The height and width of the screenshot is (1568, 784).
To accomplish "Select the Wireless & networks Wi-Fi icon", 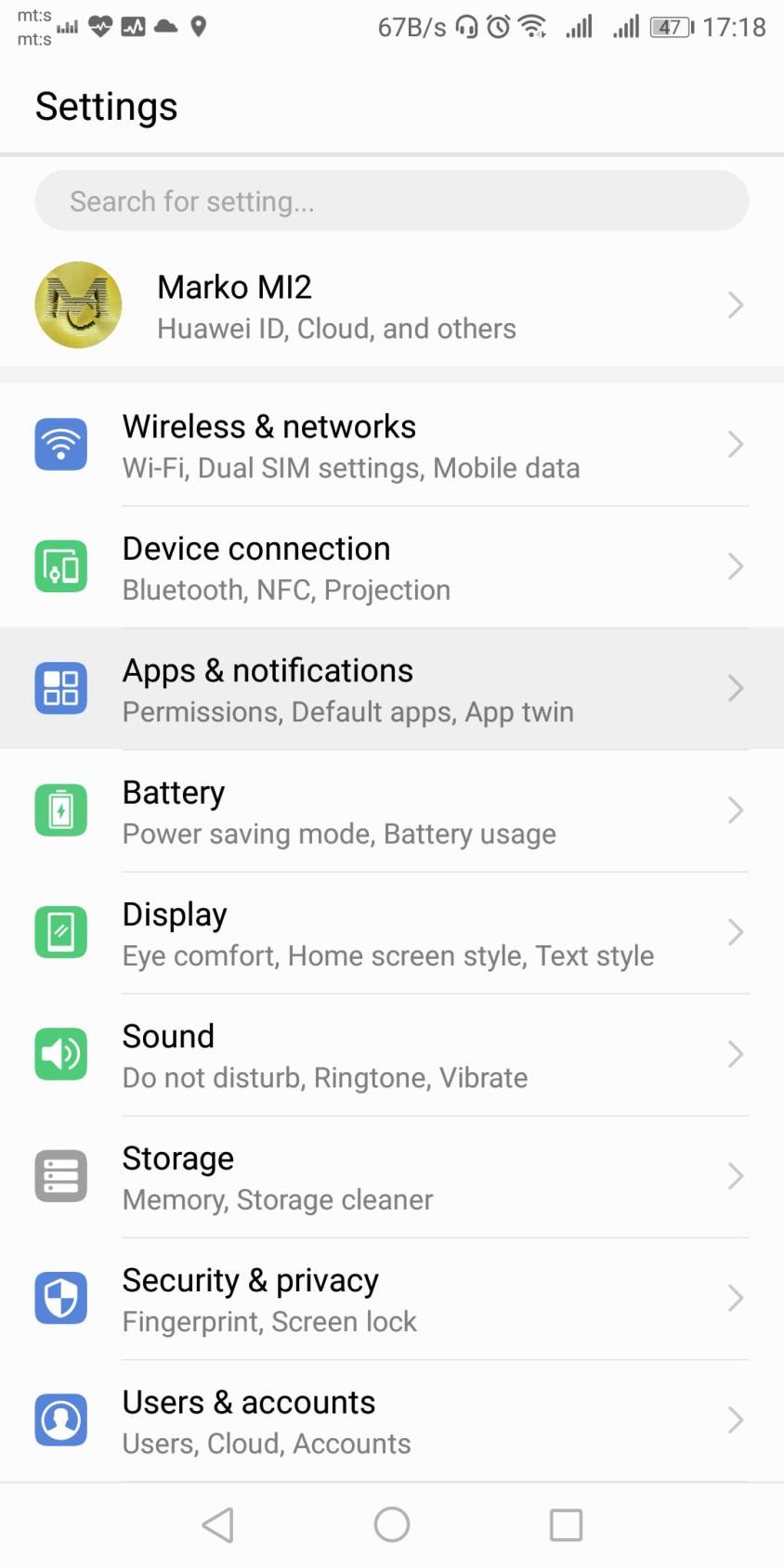I will pos(60,444).
